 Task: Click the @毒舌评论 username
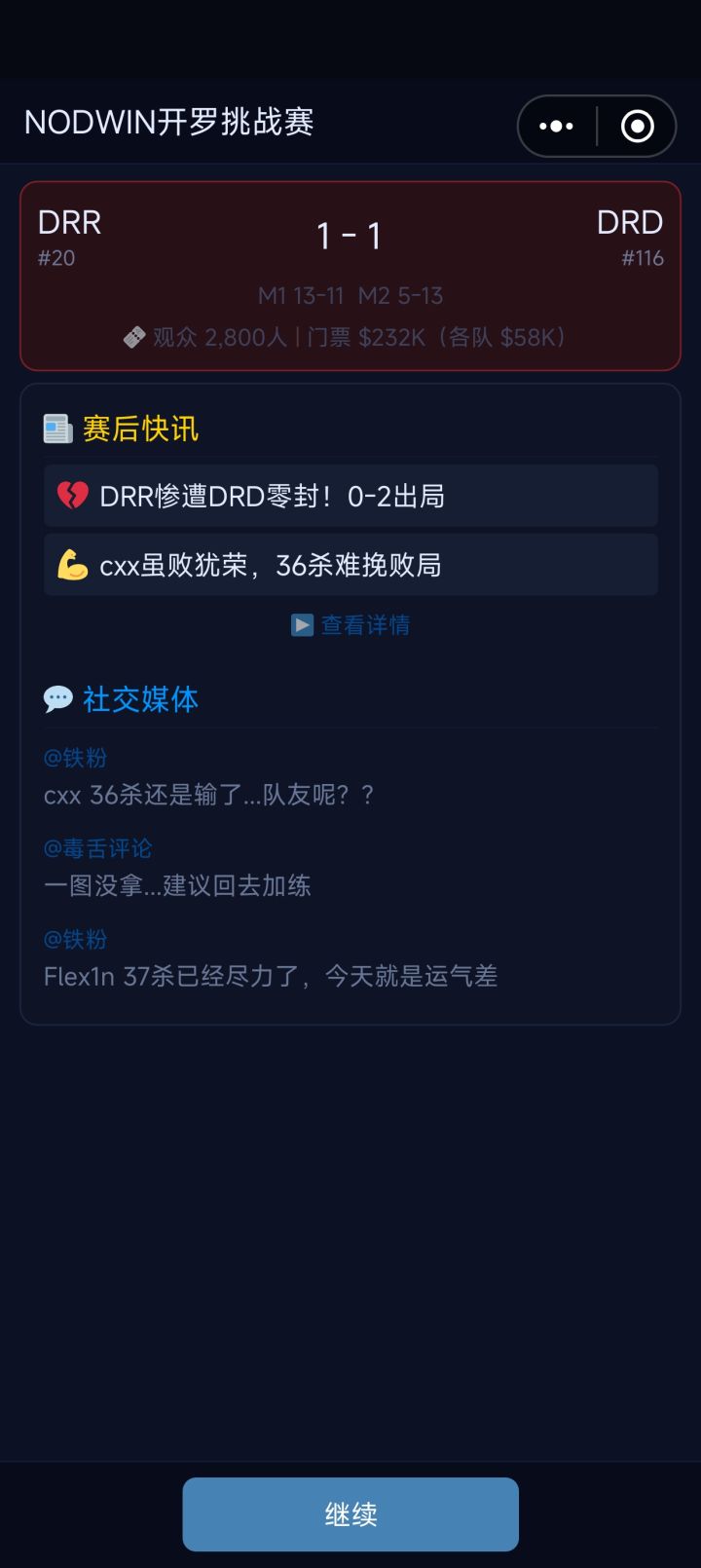click(x=98, y=847)
